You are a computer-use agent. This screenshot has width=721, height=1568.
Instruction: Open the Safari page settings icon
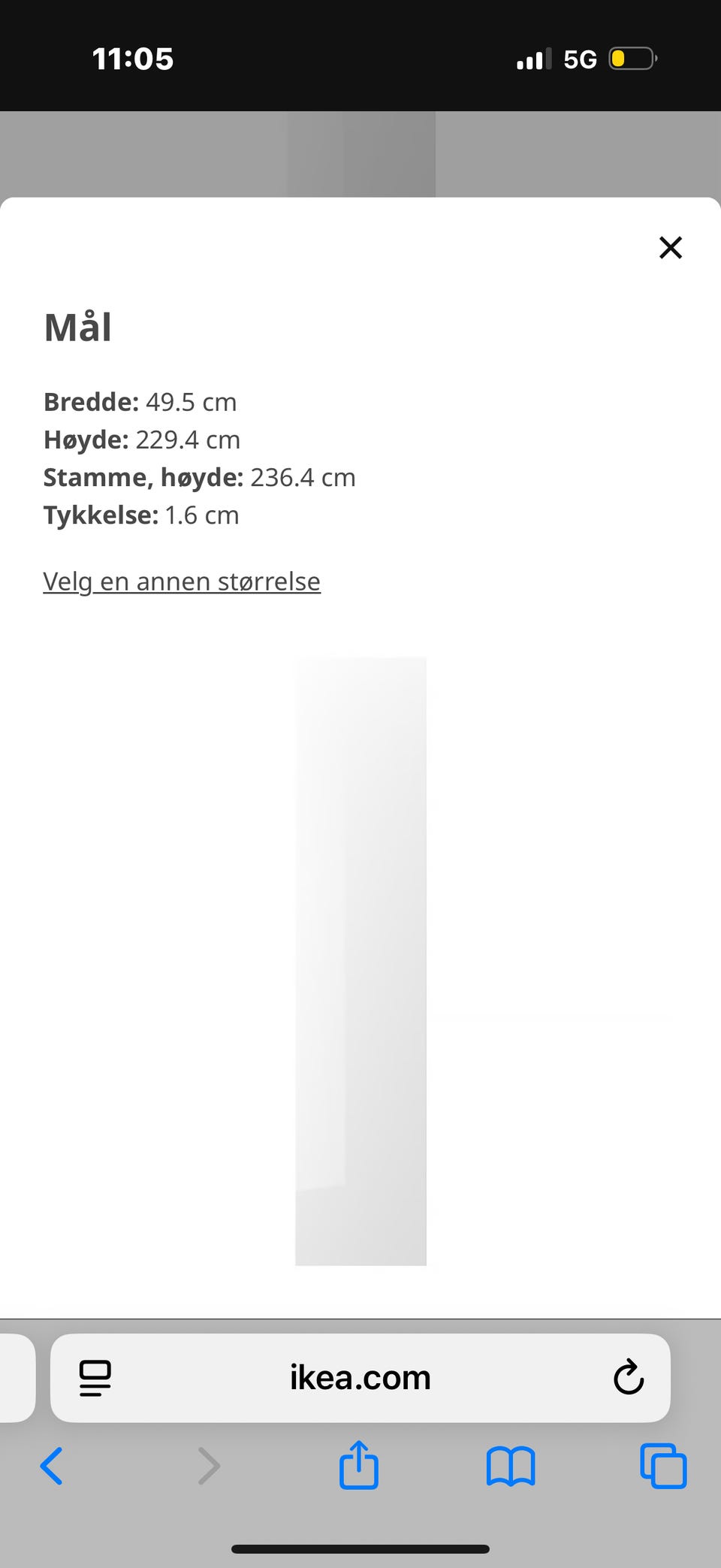coord(95,1378)
